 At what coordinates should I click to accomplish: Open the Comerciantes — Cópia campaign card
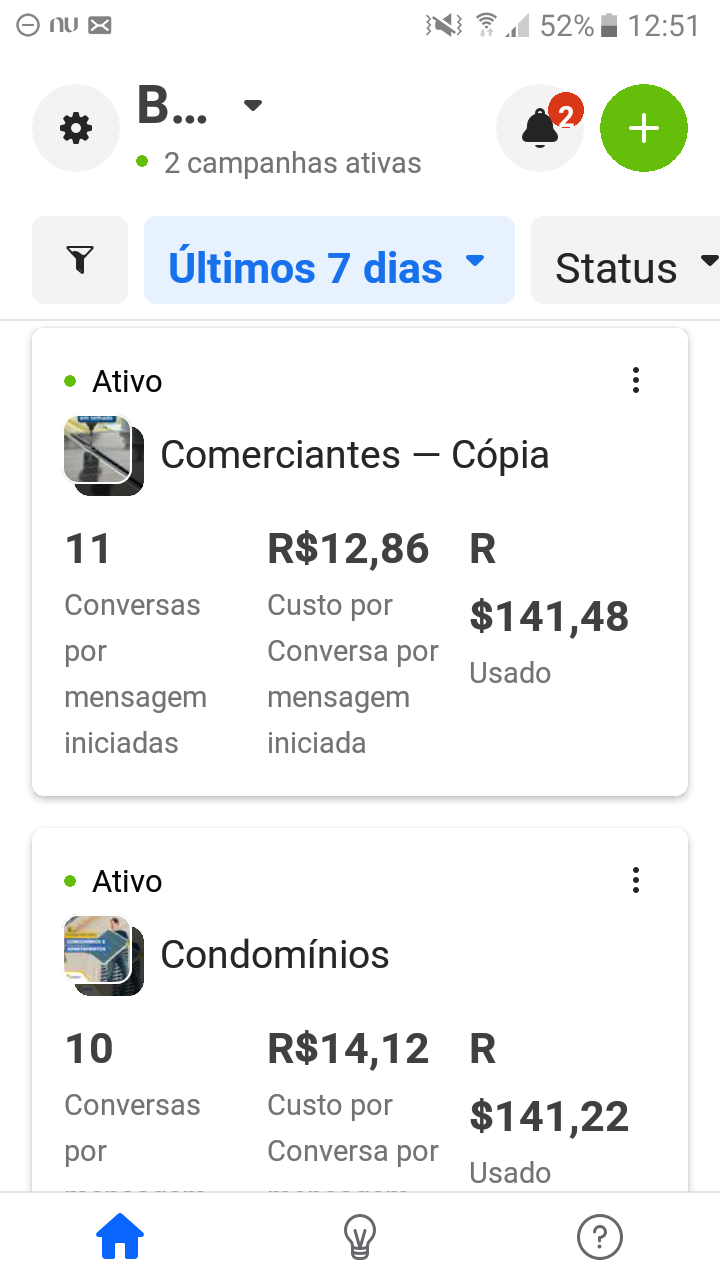(x=360, y=562)
